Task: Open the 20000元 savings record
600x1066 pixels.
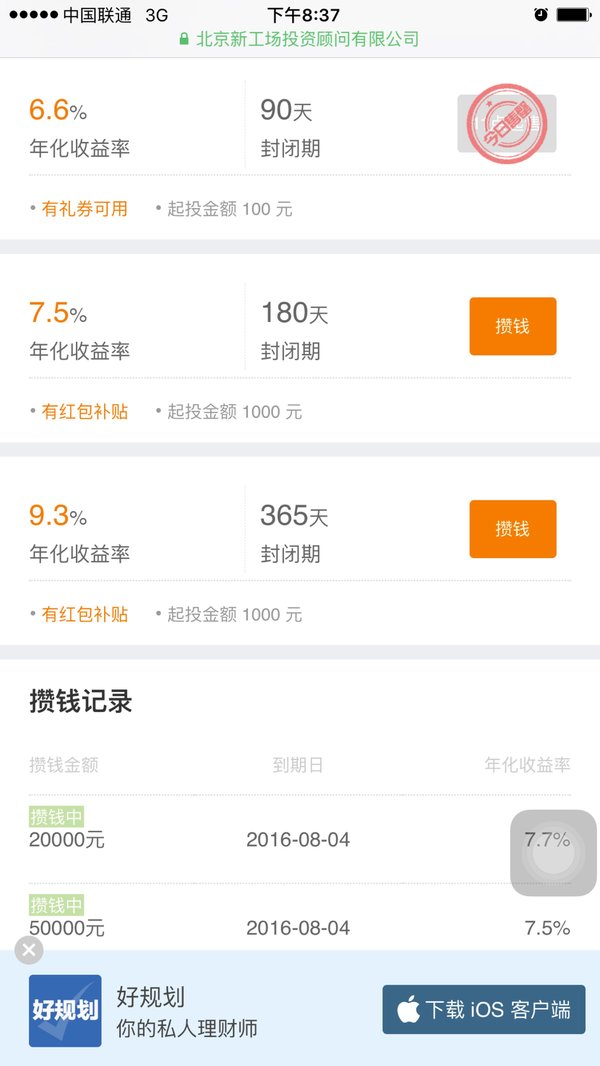Action: point(300,839)
